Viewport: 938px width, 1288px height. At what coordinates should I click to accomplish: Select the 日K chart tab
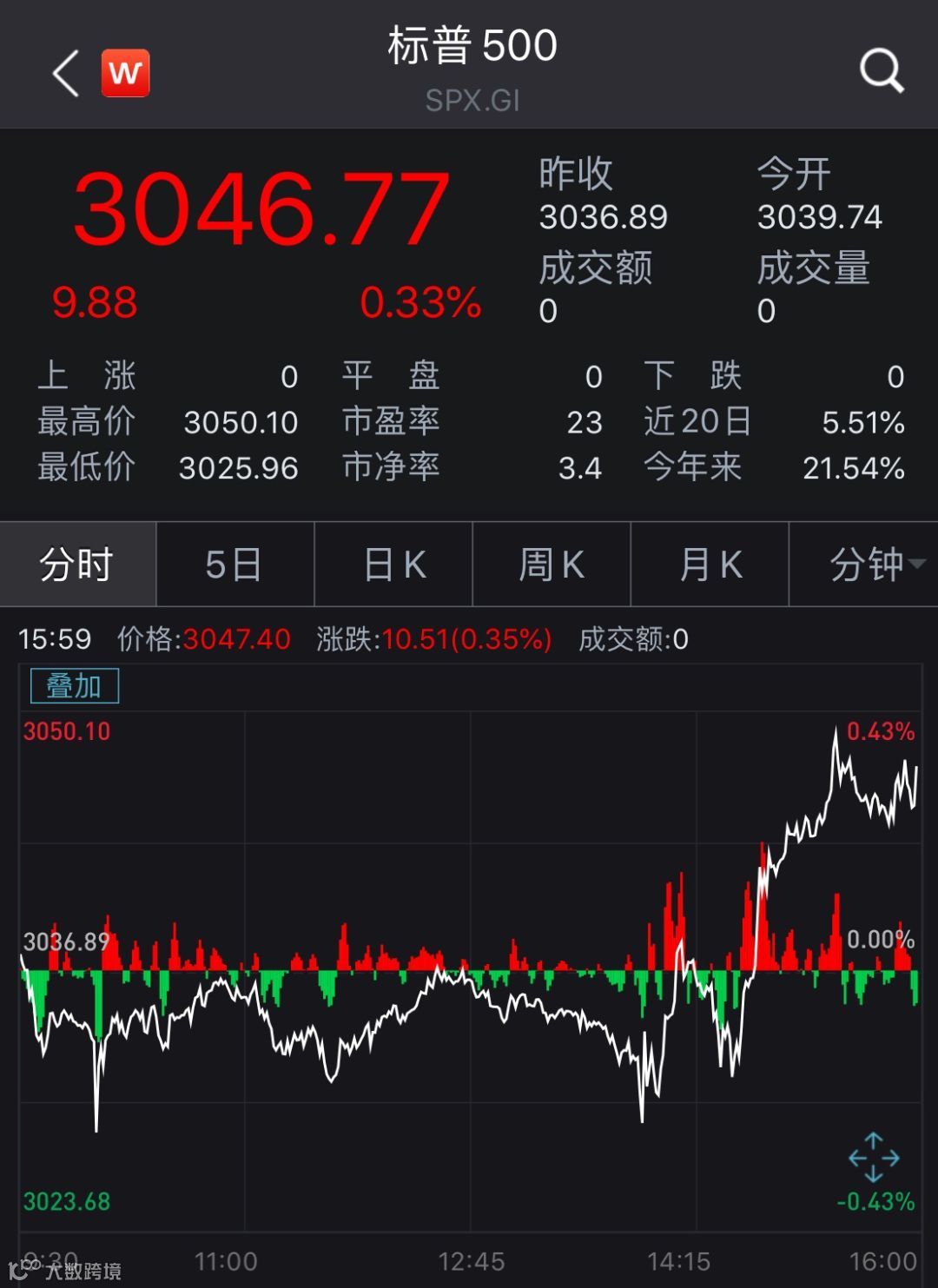pos(393,565)
